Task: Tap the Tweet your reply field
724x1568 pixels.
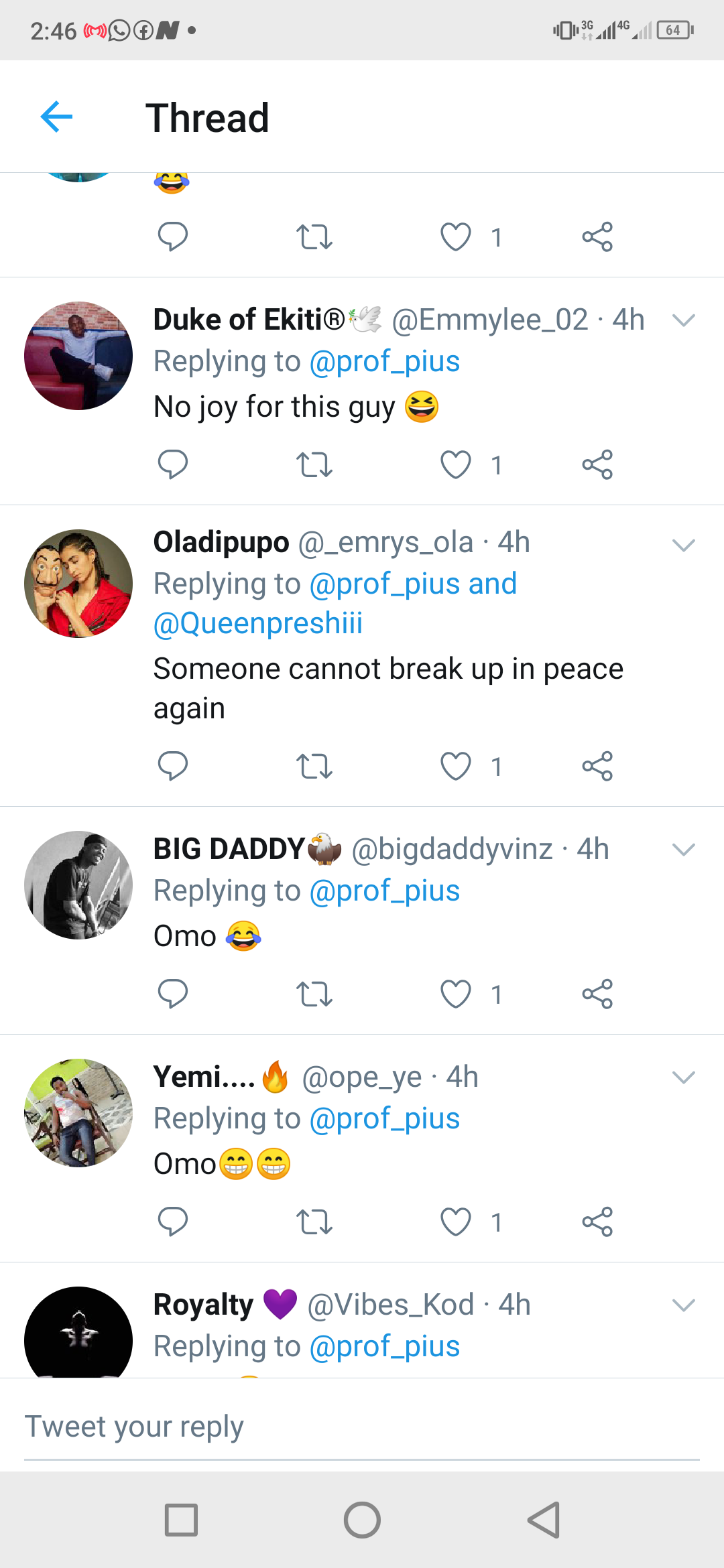Action: coord(362,1426)
